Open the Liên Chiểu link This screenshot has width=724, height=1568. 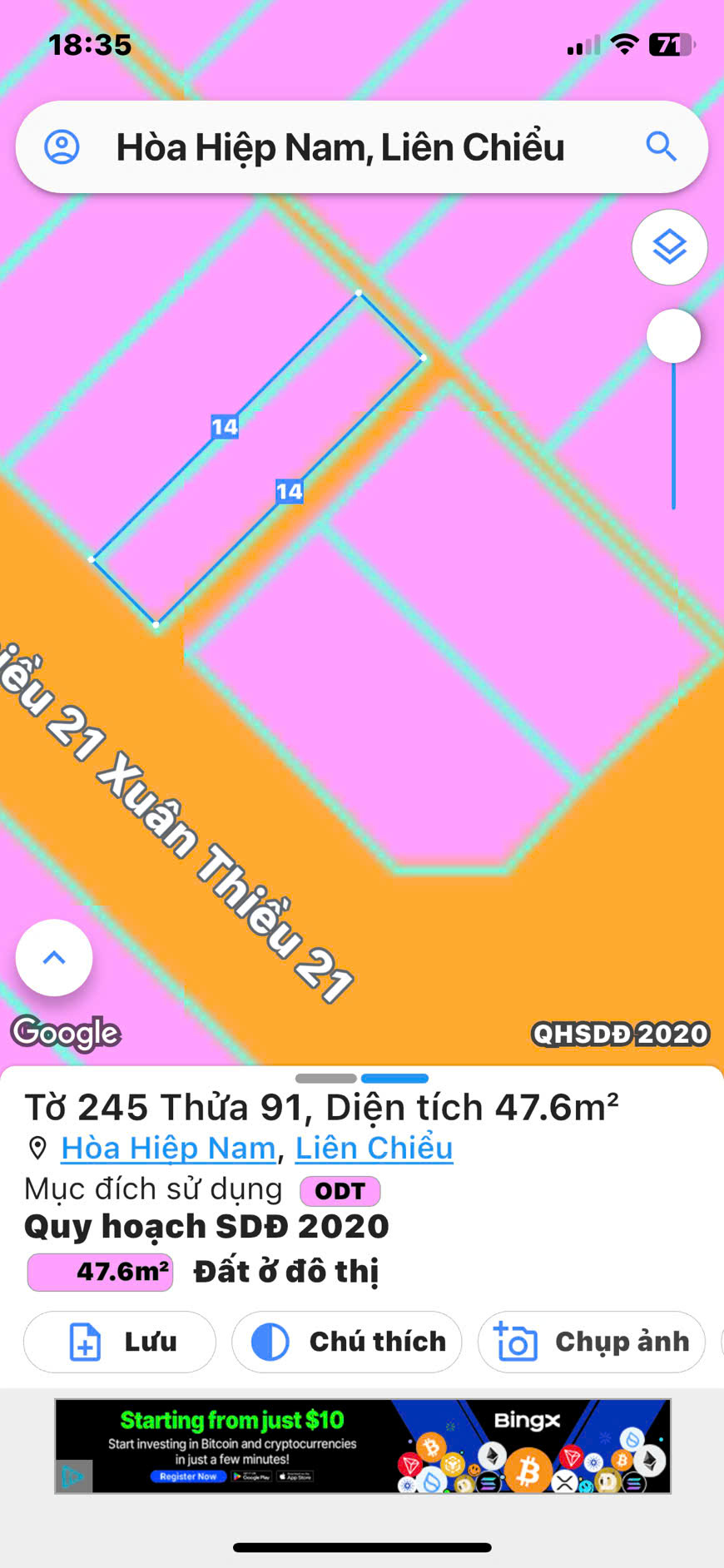coord(374,1148)
